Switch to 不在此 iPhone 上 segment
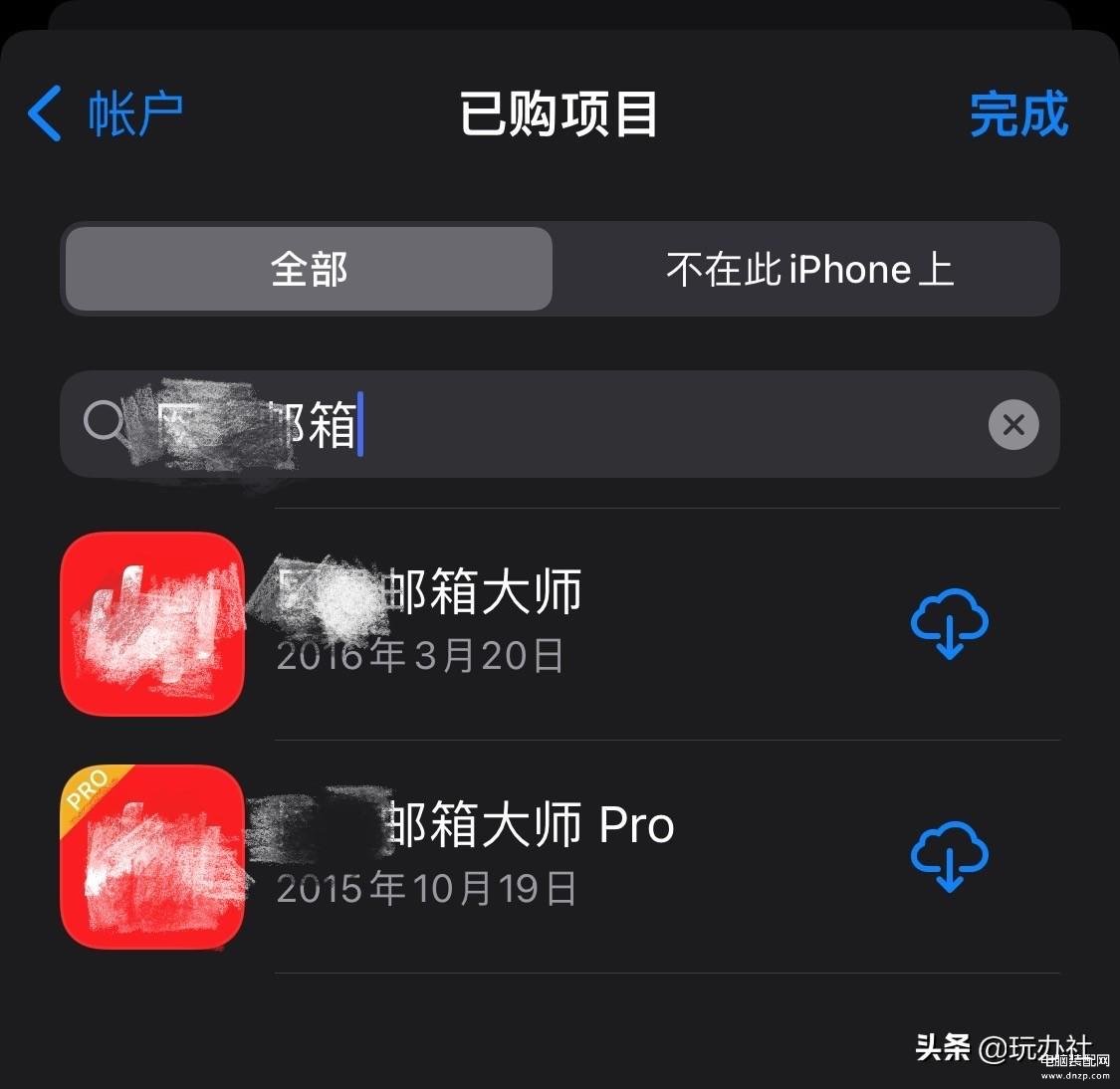 [808, 269]
